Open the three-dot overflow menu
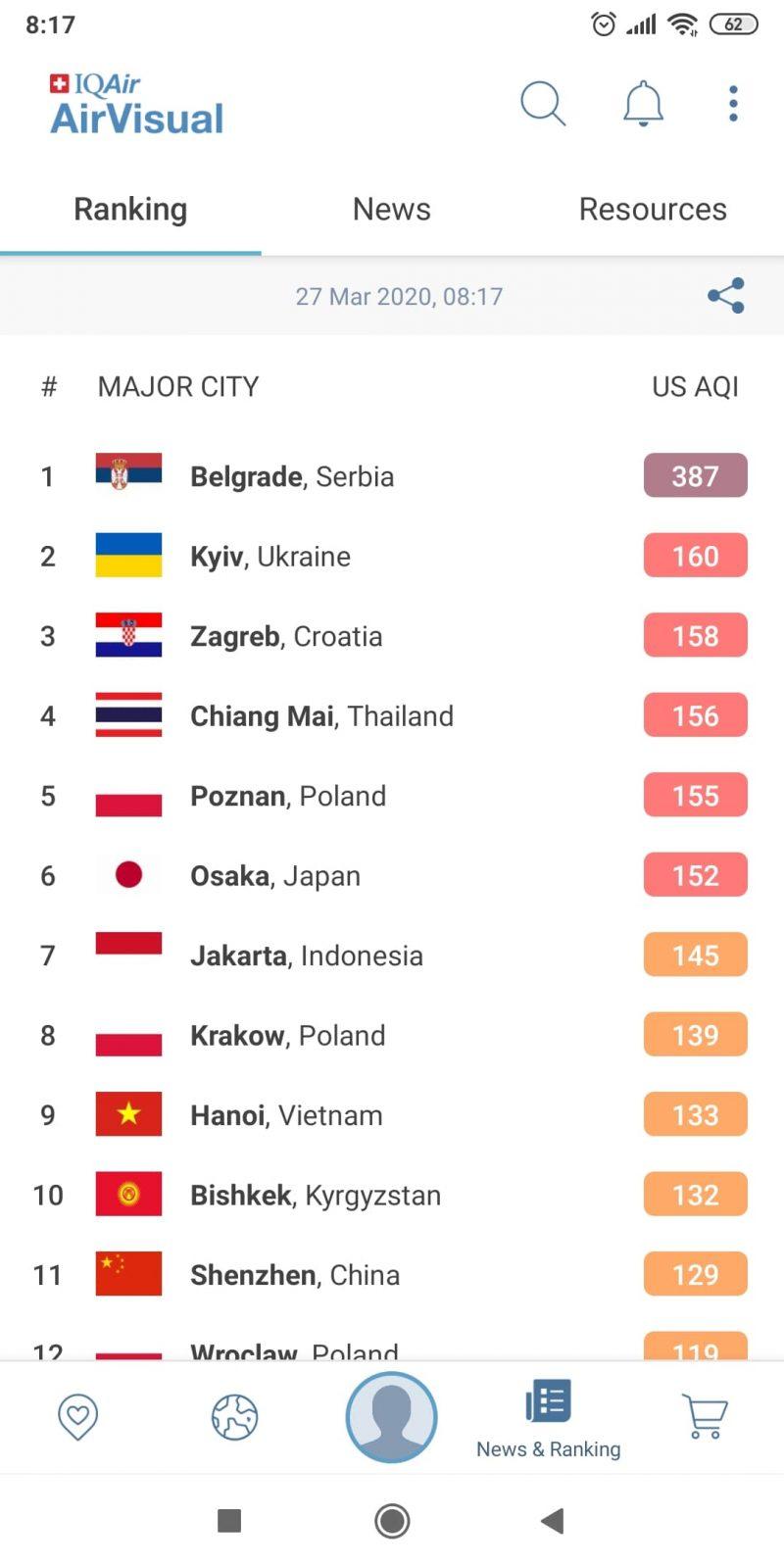Screen dimensions: 784x1568 [x=733, y=103]
